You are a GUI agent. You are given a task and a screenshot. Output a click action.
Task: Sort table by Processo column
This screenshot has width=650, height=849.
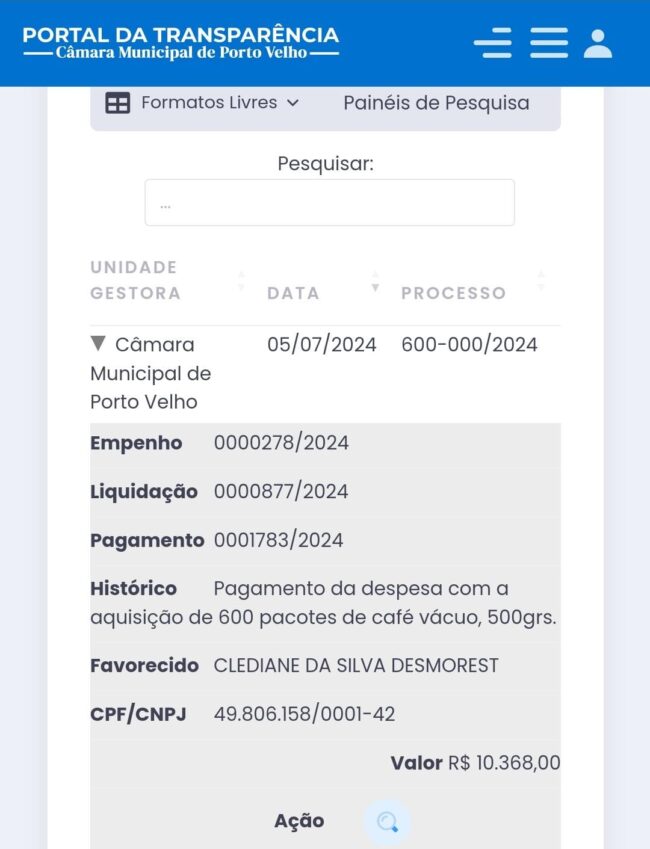coord(453,293)
